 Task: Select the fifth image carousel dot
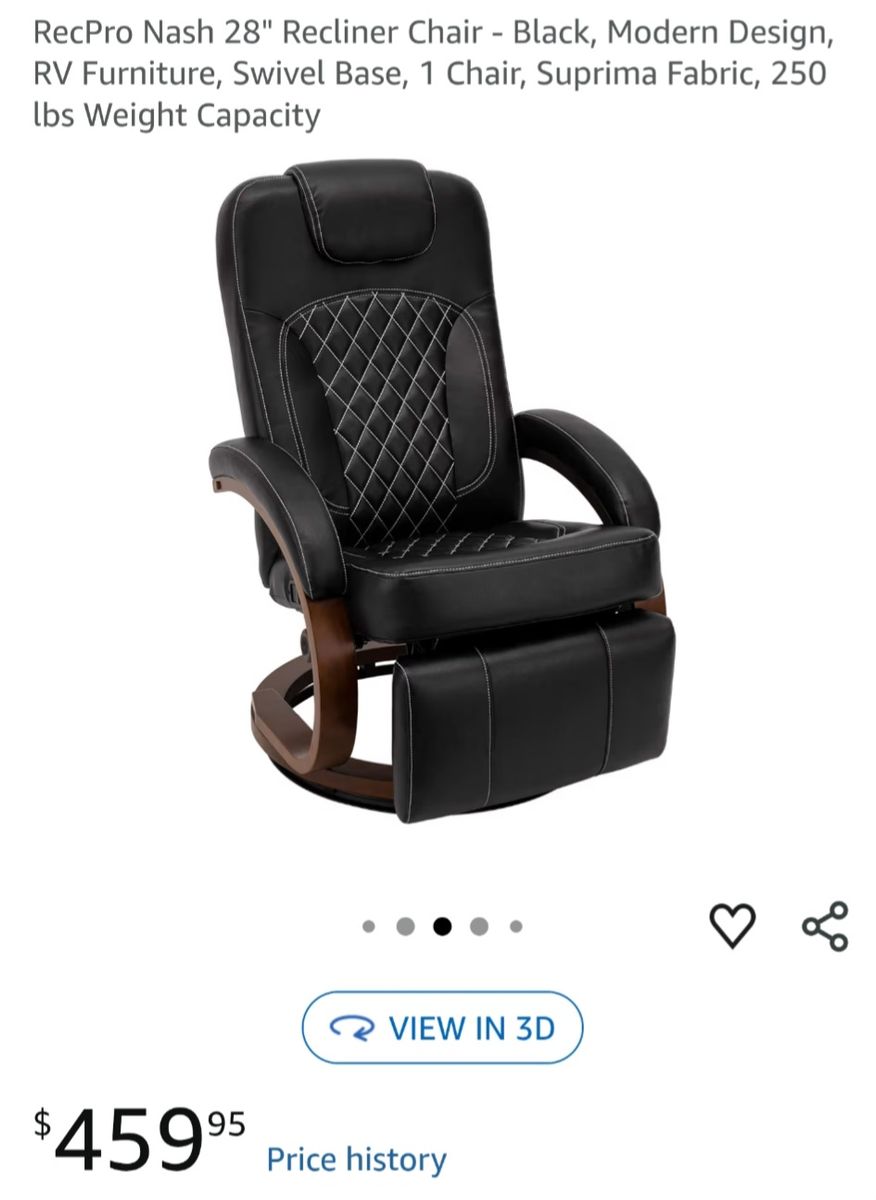(515, 925)
